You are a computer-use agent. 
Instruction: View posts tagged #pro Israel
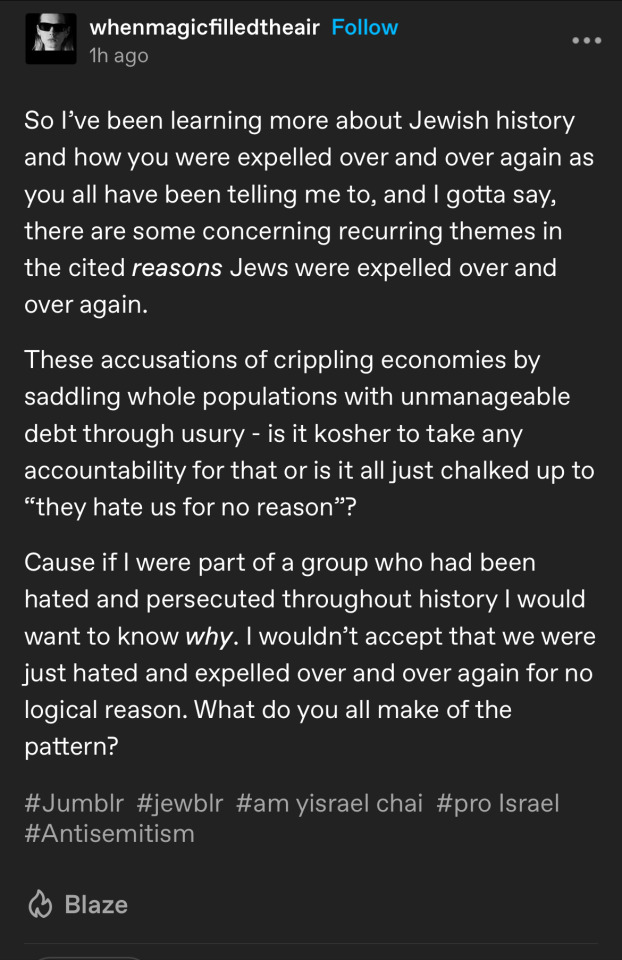497,803
